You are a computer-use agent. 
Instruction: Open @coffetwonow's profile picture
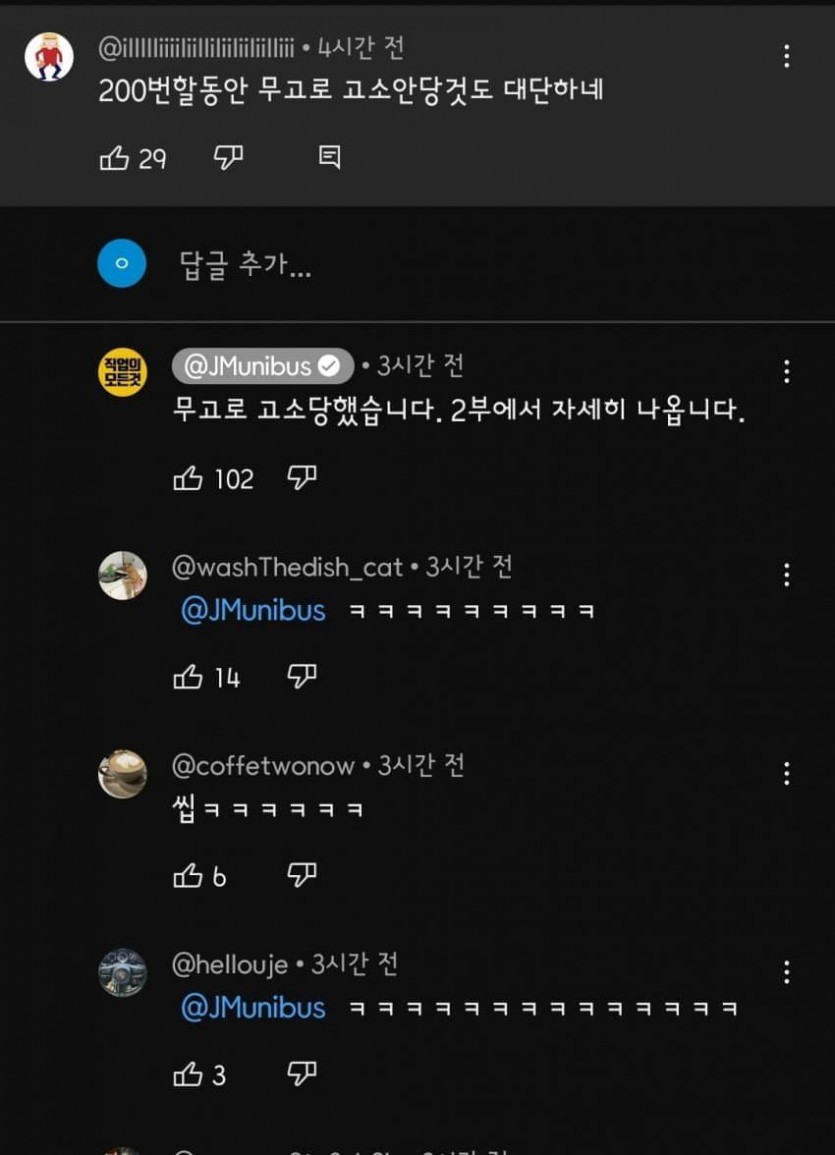pyautogui.click(x=123, y=774)
